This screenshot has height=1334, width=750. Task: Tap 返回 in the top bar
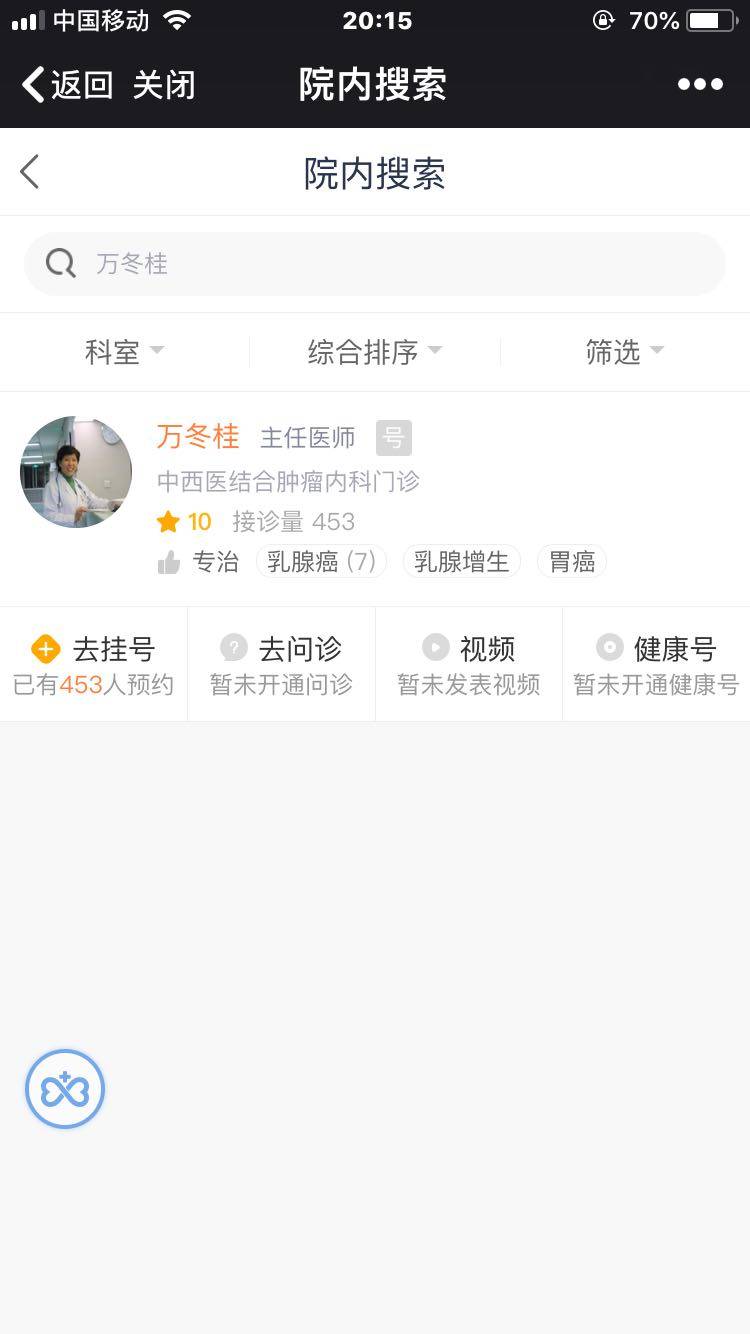[x=68, y=85]
